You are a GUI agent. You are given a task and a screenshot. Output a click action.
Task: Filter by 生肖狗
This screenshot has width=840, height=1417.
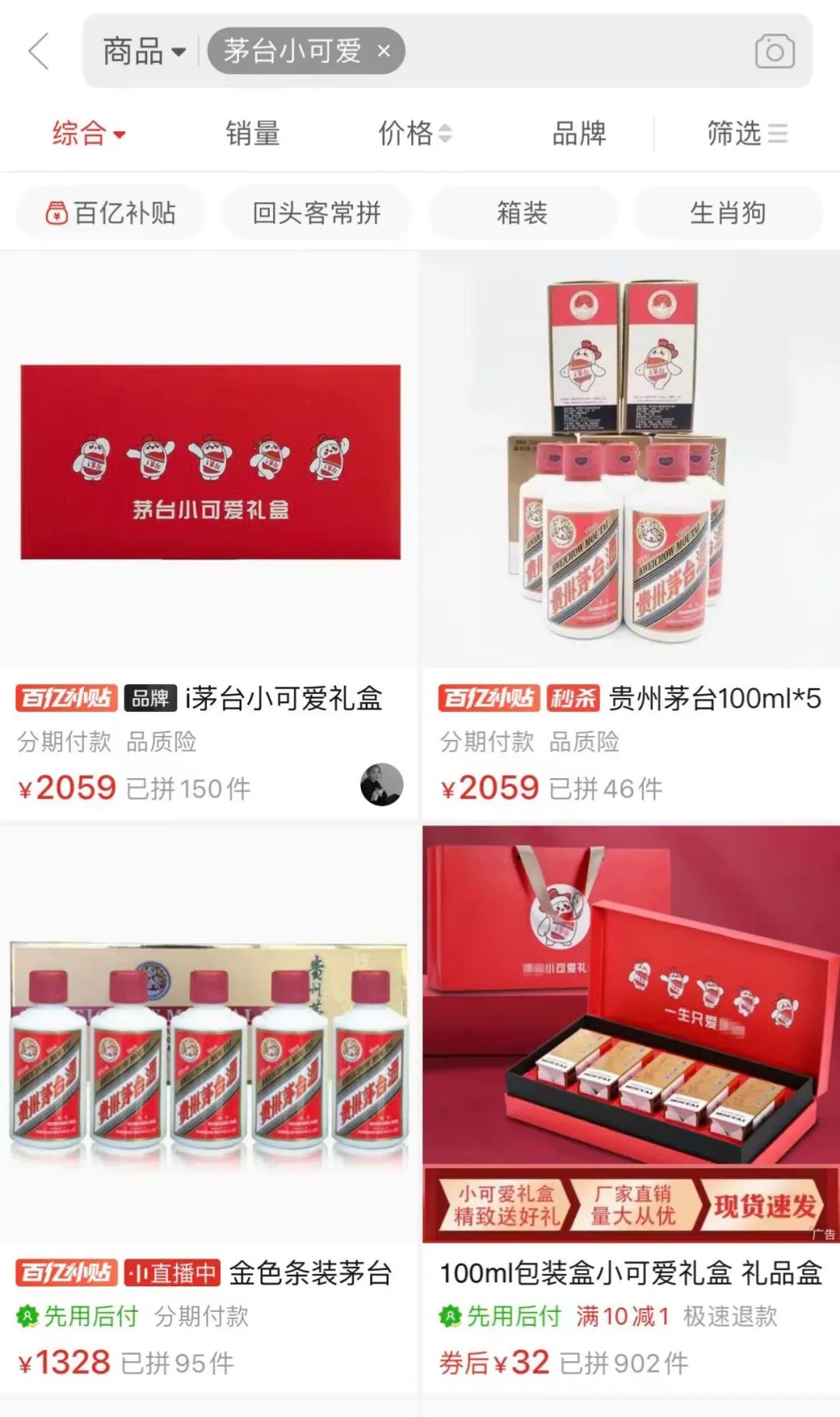pos(728,212)
